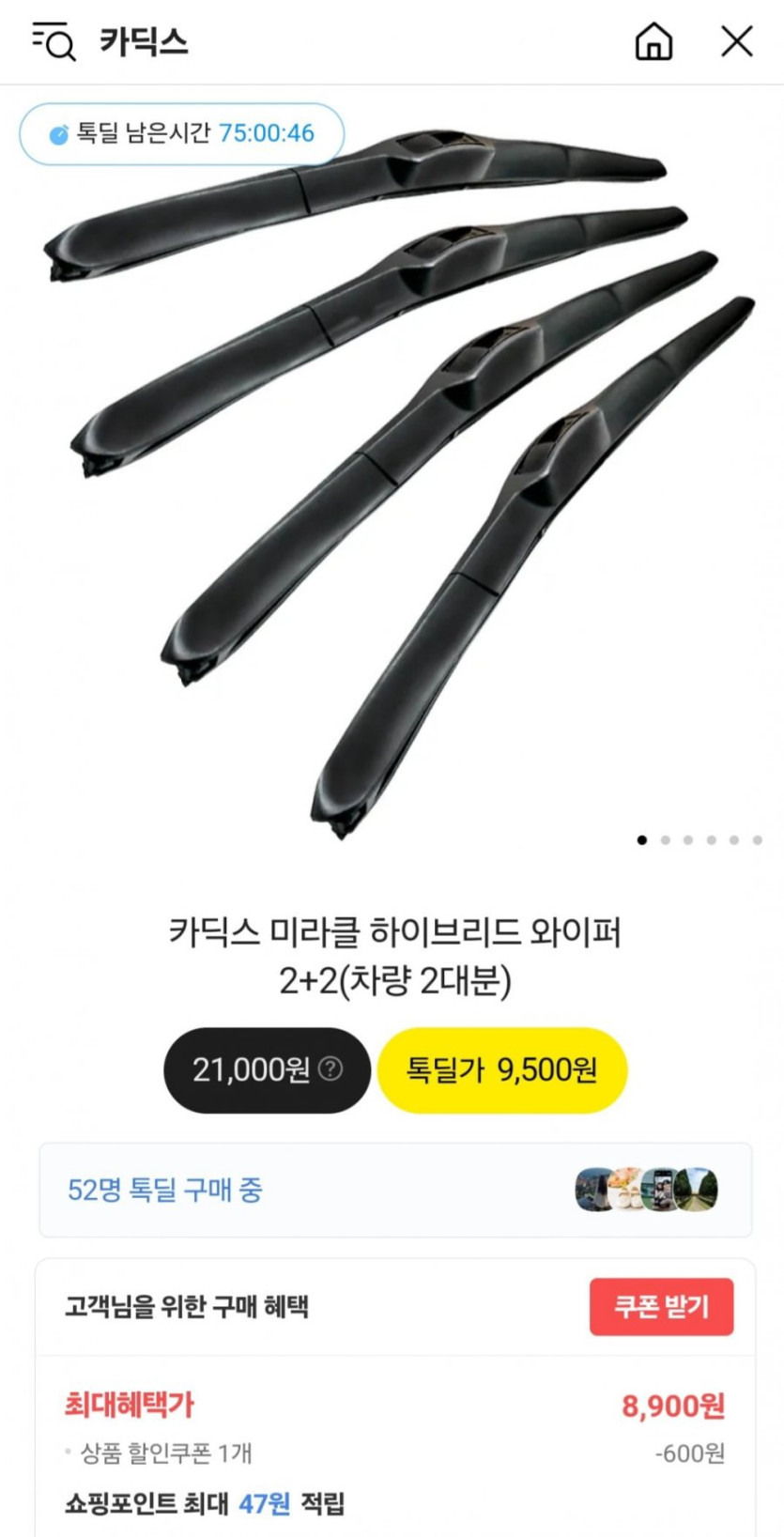Tap the 쿠폰 받기 button

[661, 1306]
